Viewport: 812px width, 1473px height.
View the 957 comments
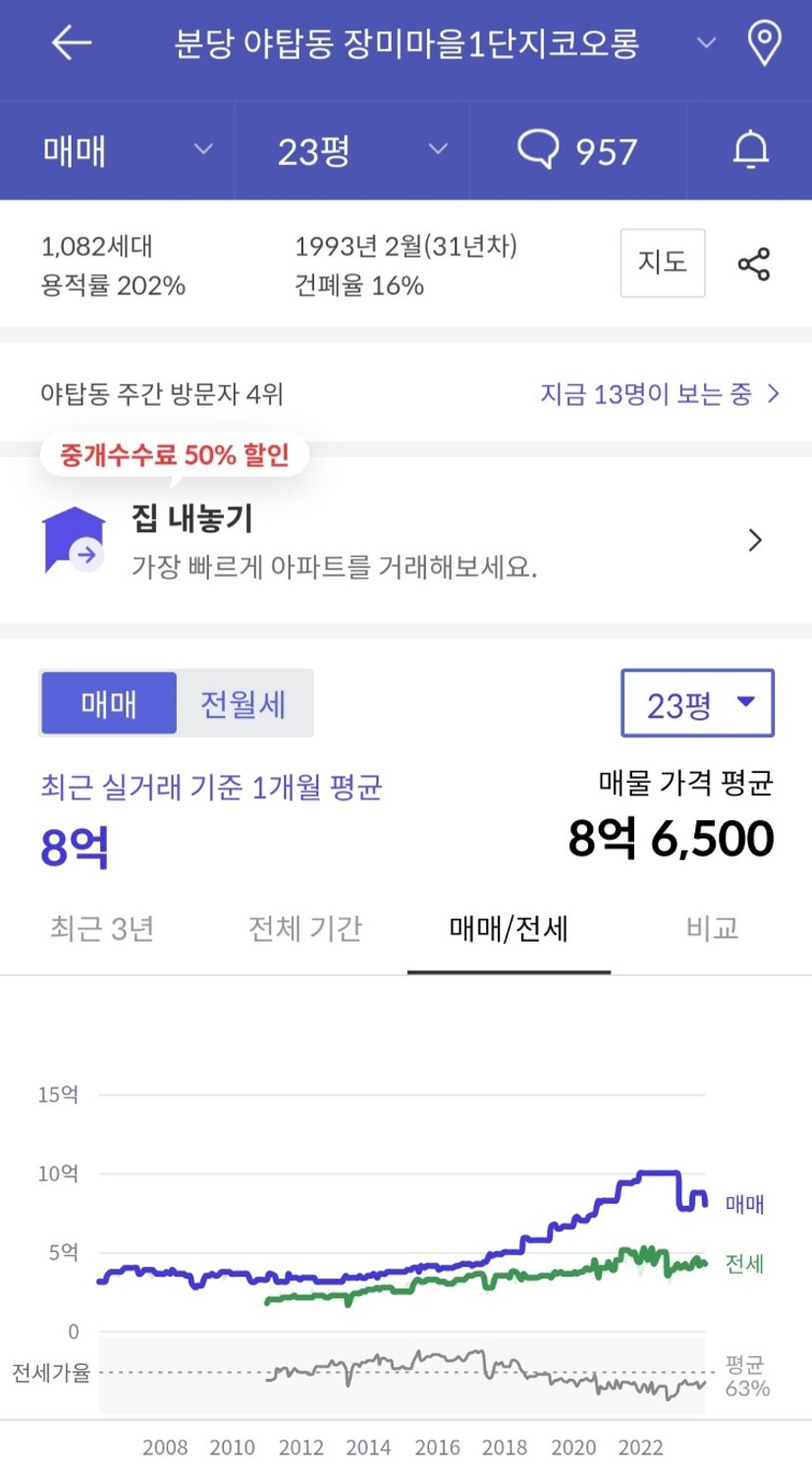tap(577, 150)
